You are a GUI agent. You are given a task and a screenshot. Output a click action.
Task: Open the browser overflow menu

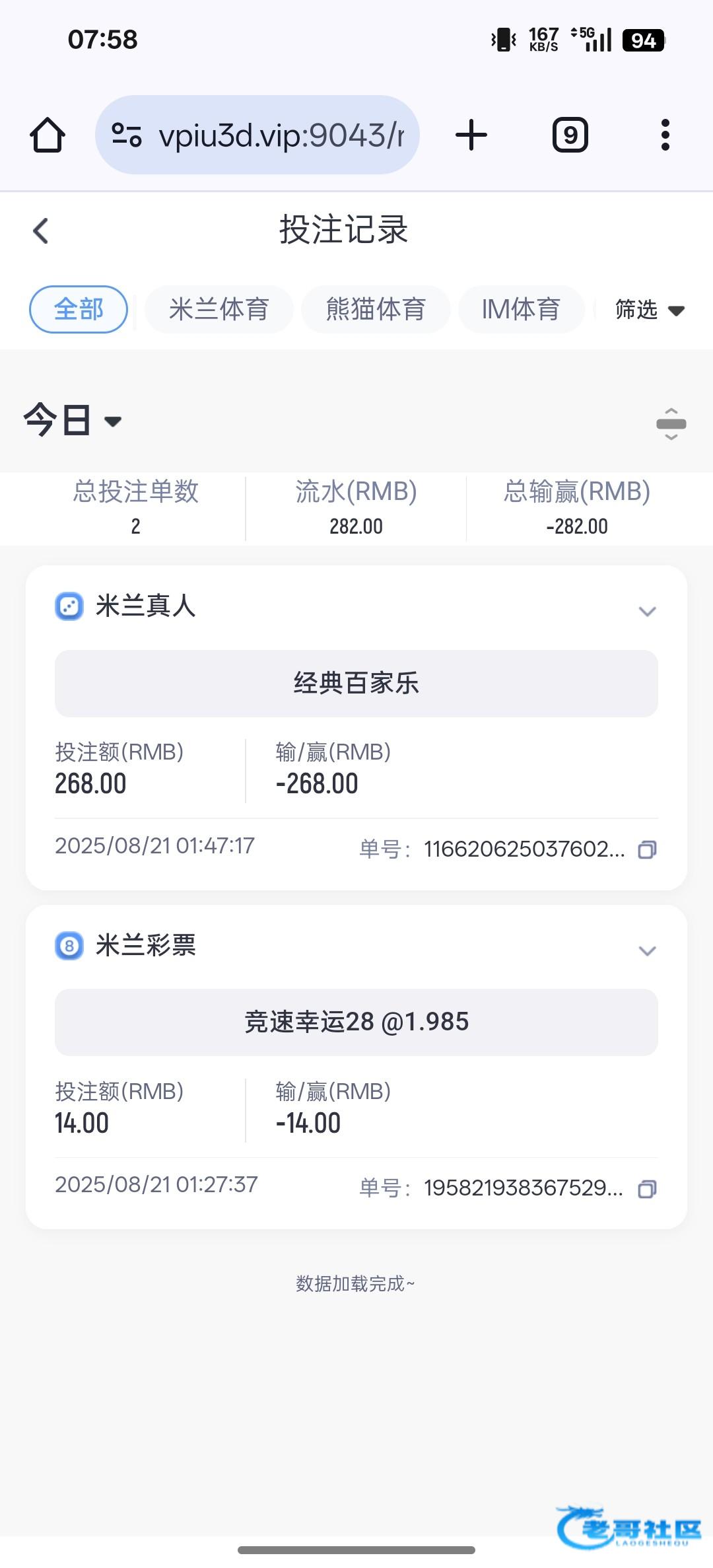pos(665,135)
